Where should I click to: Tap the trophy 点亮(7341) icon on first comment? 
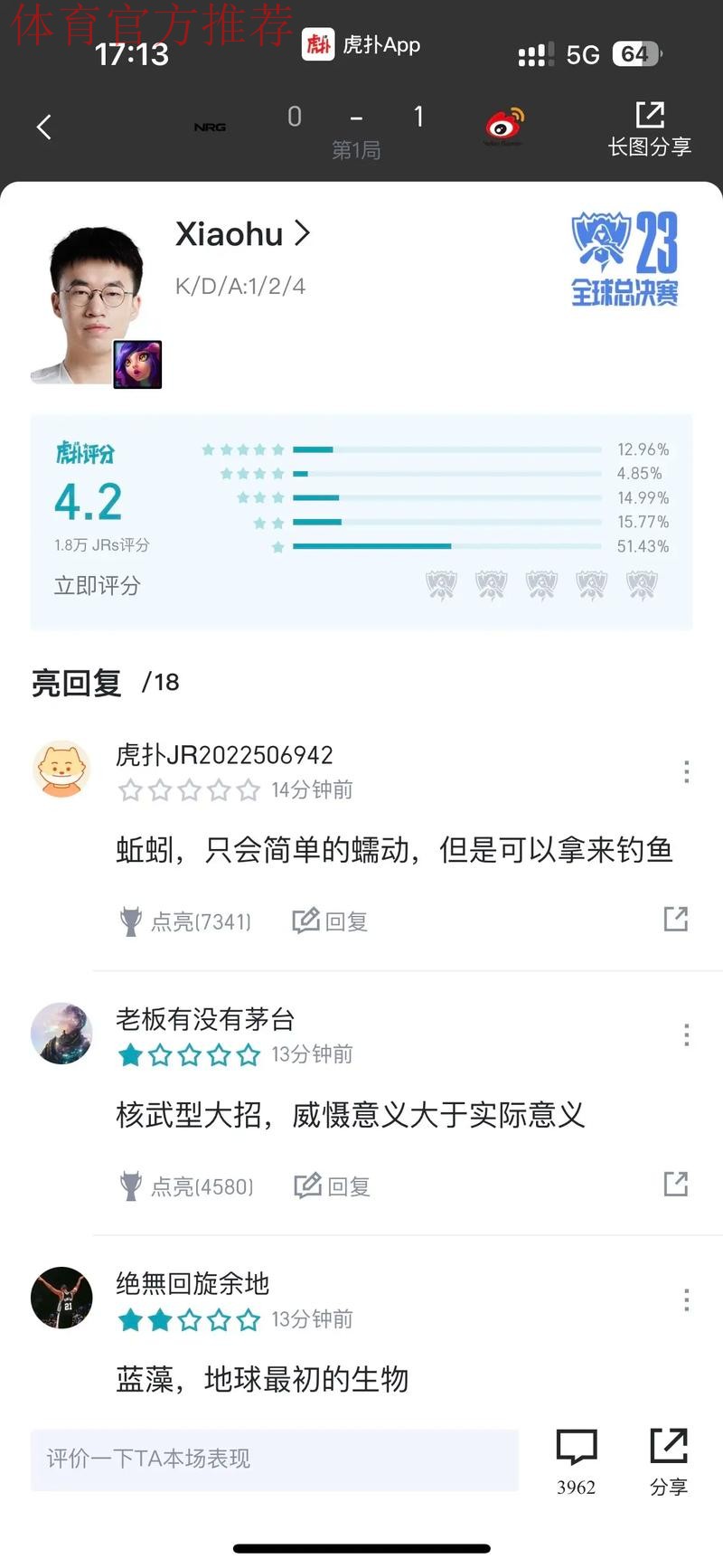pos(134,920)
